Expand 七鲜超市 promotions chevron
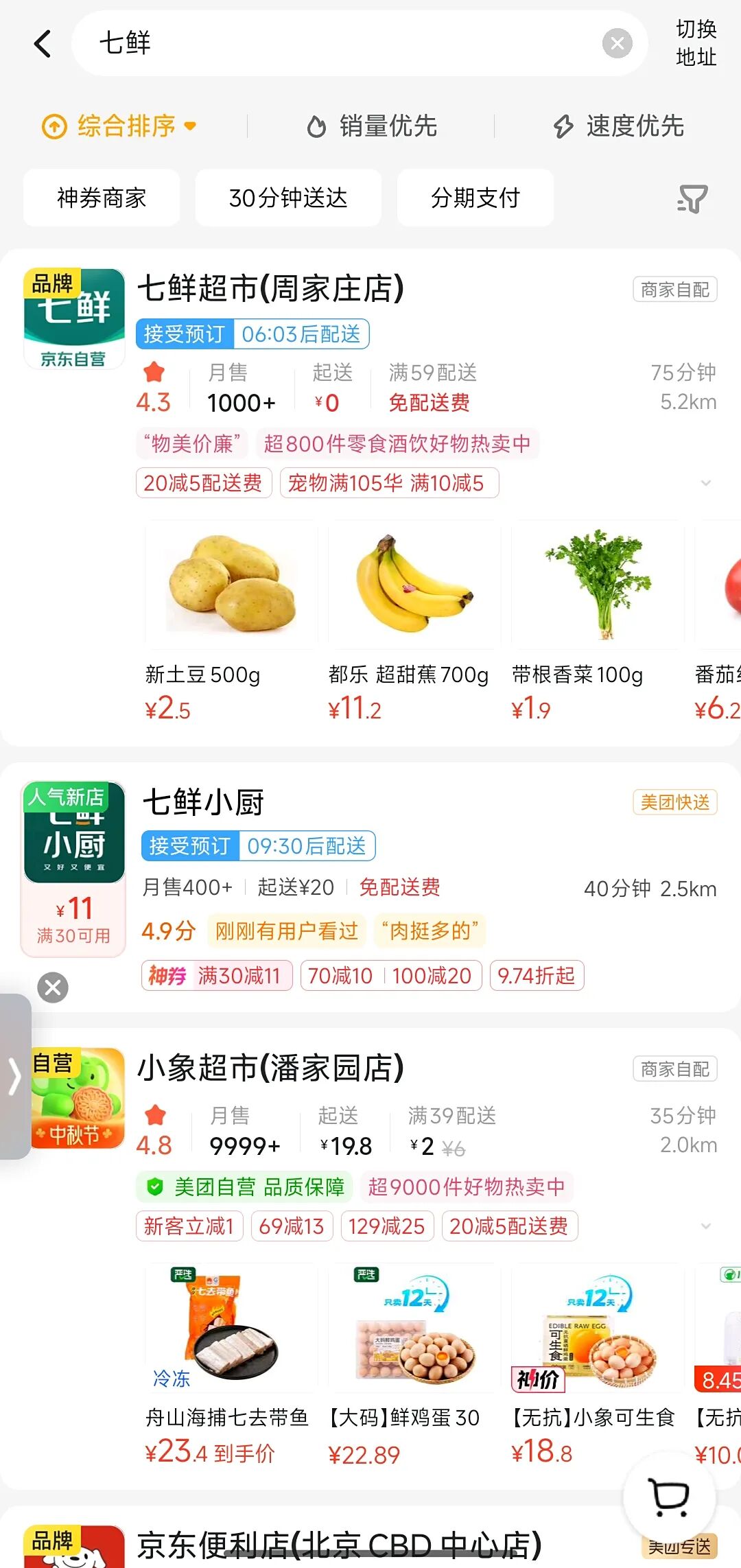This screenshot has height=1568, width=741. [705, 483]
